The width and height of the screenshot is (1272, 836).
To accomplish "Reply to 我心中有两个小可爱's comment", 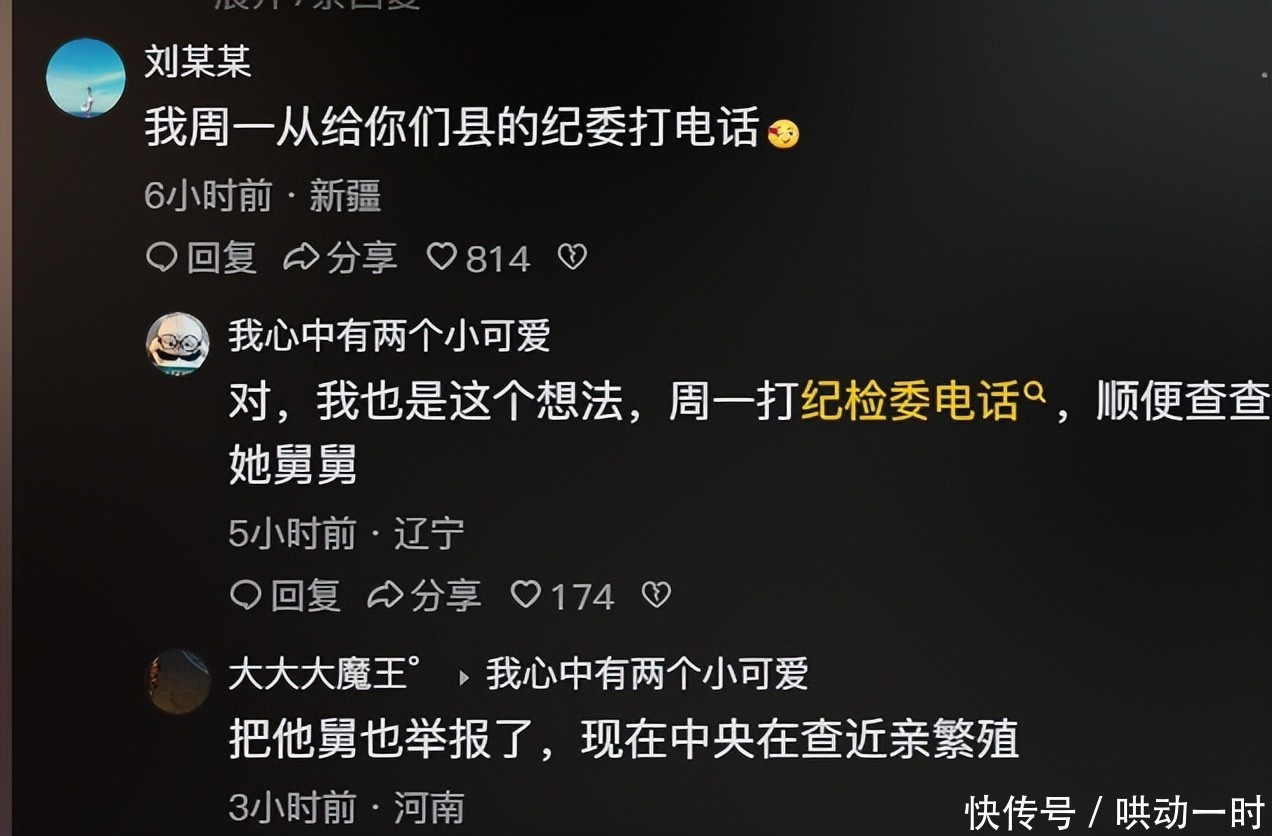I will pos(285,596).
